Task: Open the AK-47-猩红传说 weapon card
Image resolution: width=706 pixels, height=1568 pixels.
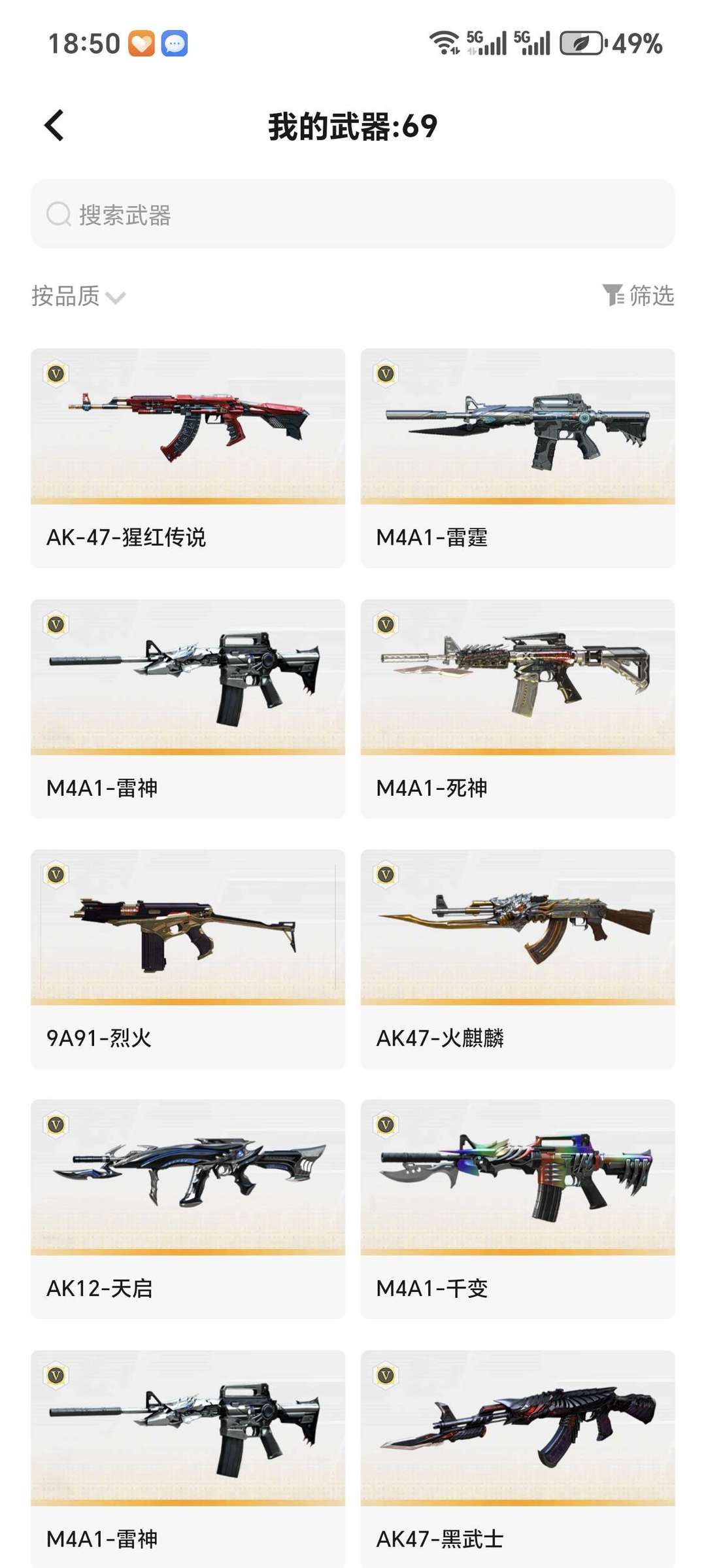Action: pyautogui.click(x=188, y=458)
